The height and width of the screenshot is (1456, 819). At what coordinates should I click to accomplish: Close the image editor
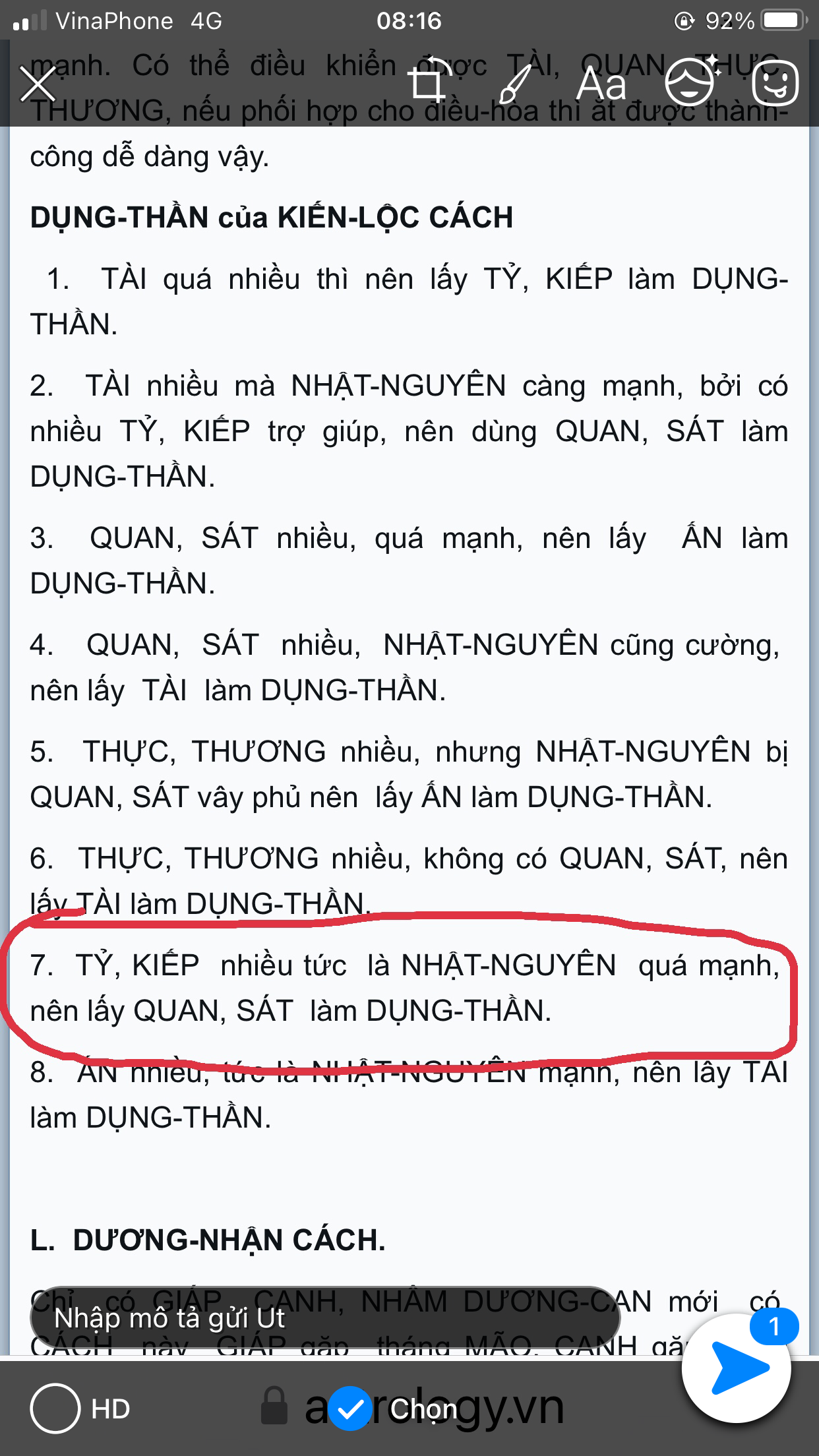[x=38, y=84]
